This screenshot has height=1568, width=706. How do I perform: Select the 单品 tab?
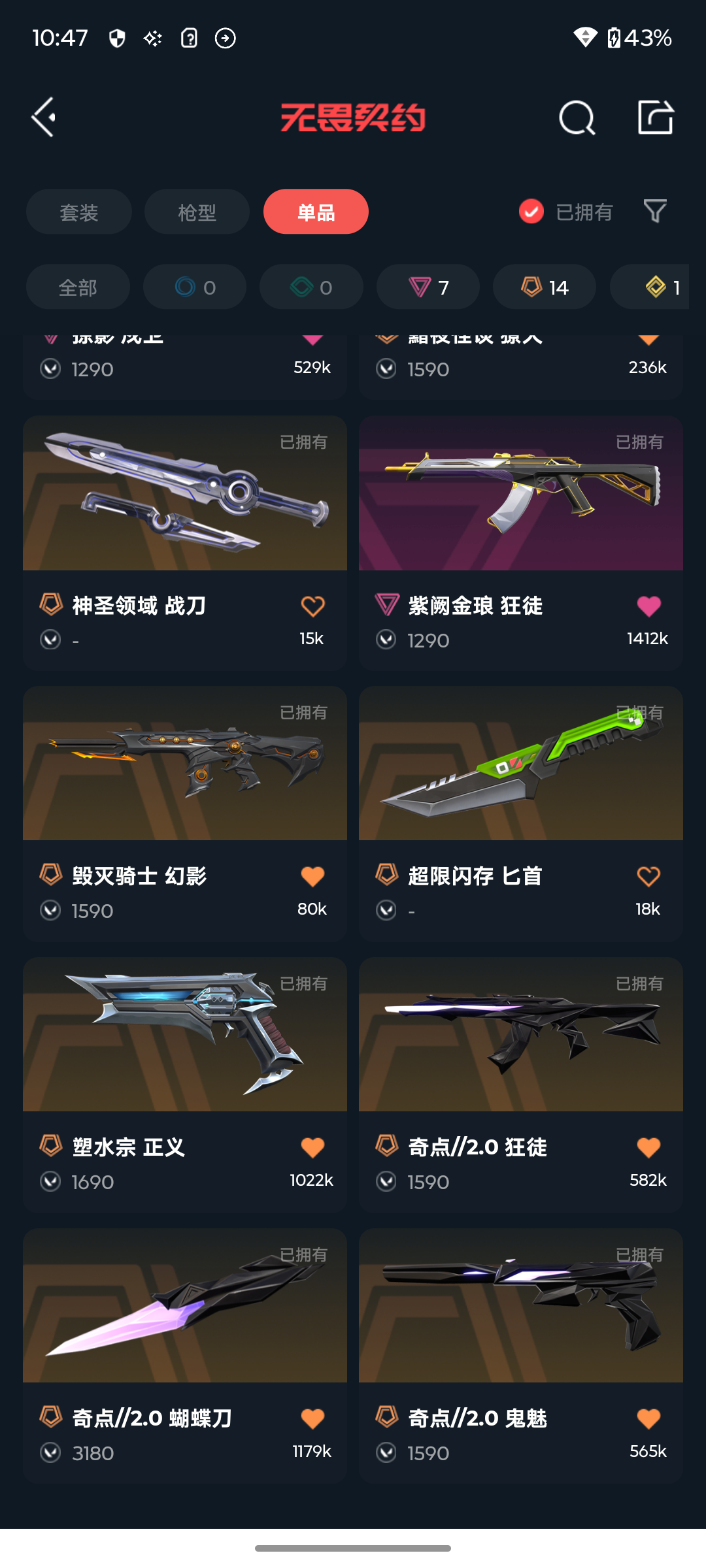[316, 212]
